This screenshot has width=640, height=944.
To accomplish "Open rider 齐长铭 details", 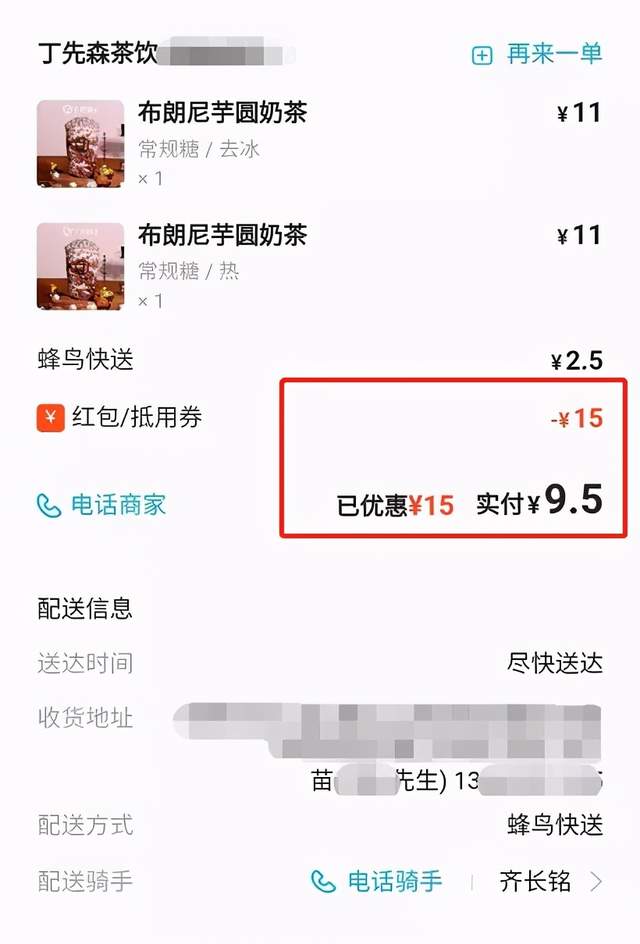I will click(551, 881).
